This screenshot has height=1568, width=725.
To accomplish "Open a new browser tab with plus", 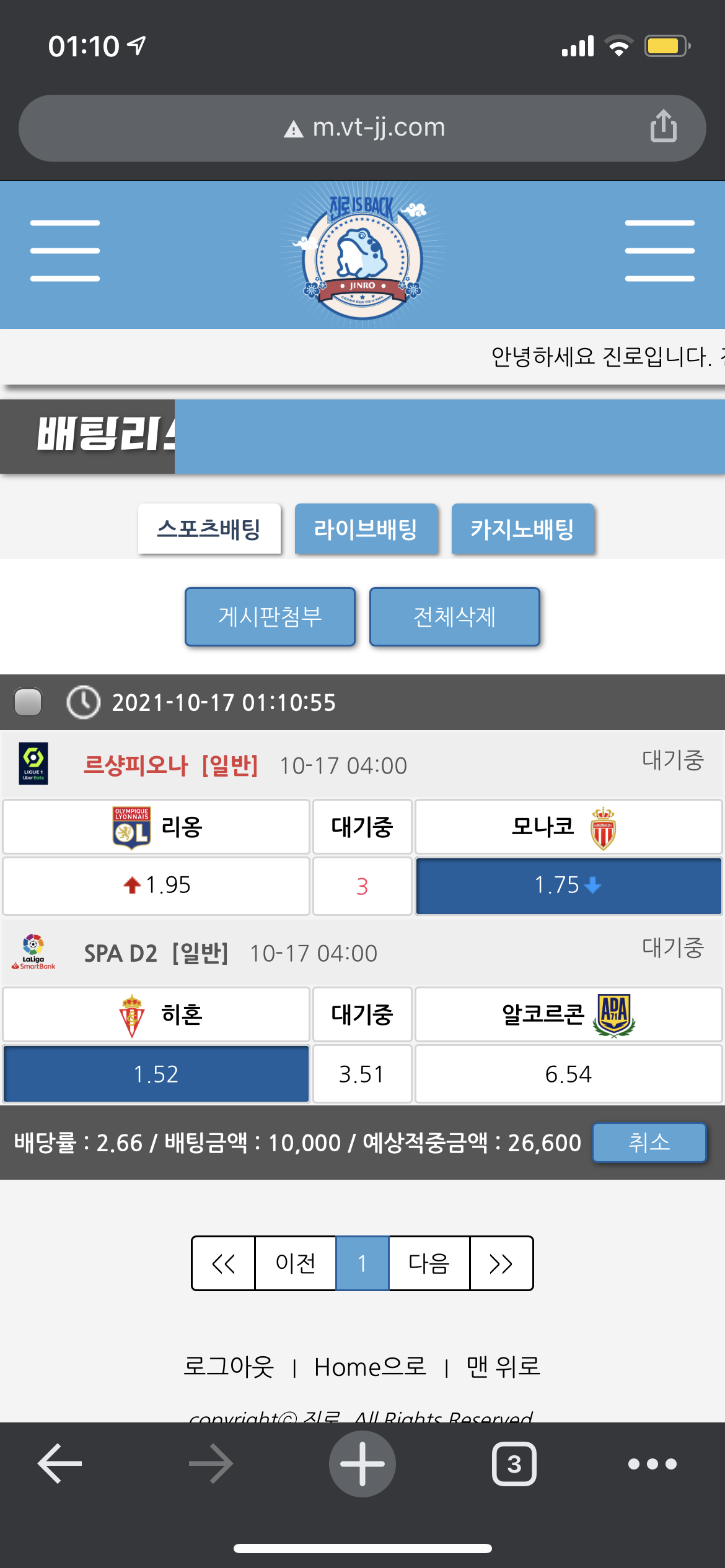I will (x=362, y=1464).
